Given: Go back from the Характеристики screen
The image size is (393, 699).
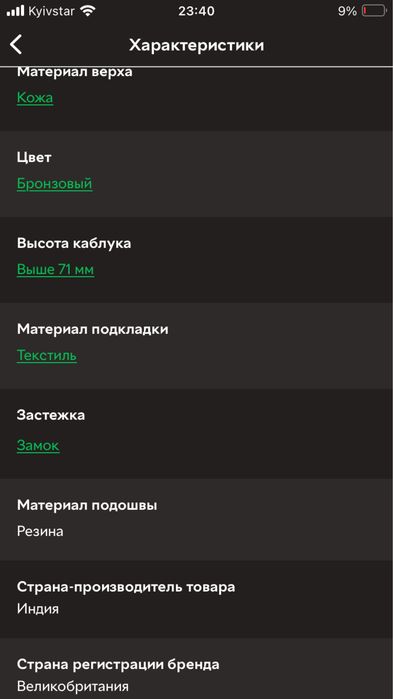Looking at the screenshot, I should pyautogui.click(x=16, y=45).
